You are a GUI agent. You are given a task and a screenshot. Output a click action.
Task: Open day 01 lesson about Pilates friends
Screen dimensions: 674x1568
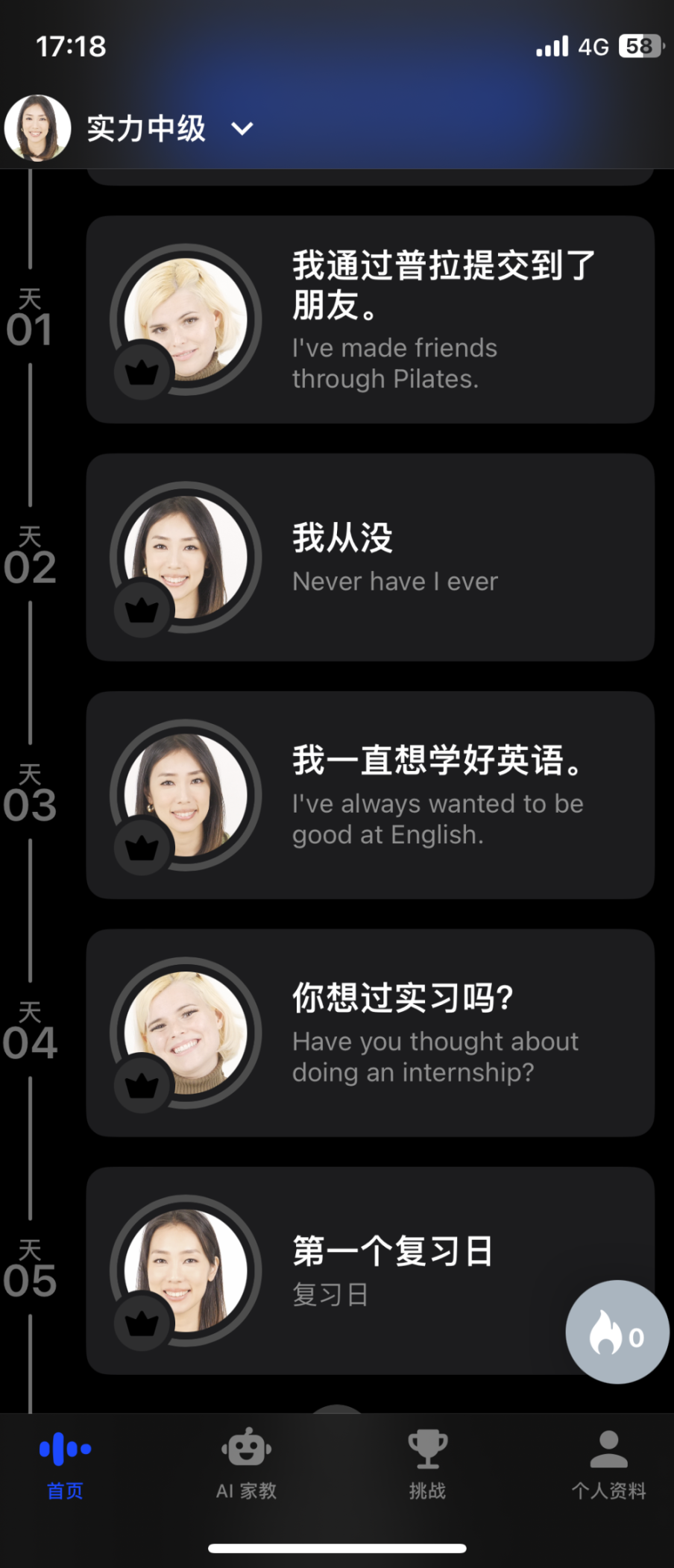coord(370,320)
